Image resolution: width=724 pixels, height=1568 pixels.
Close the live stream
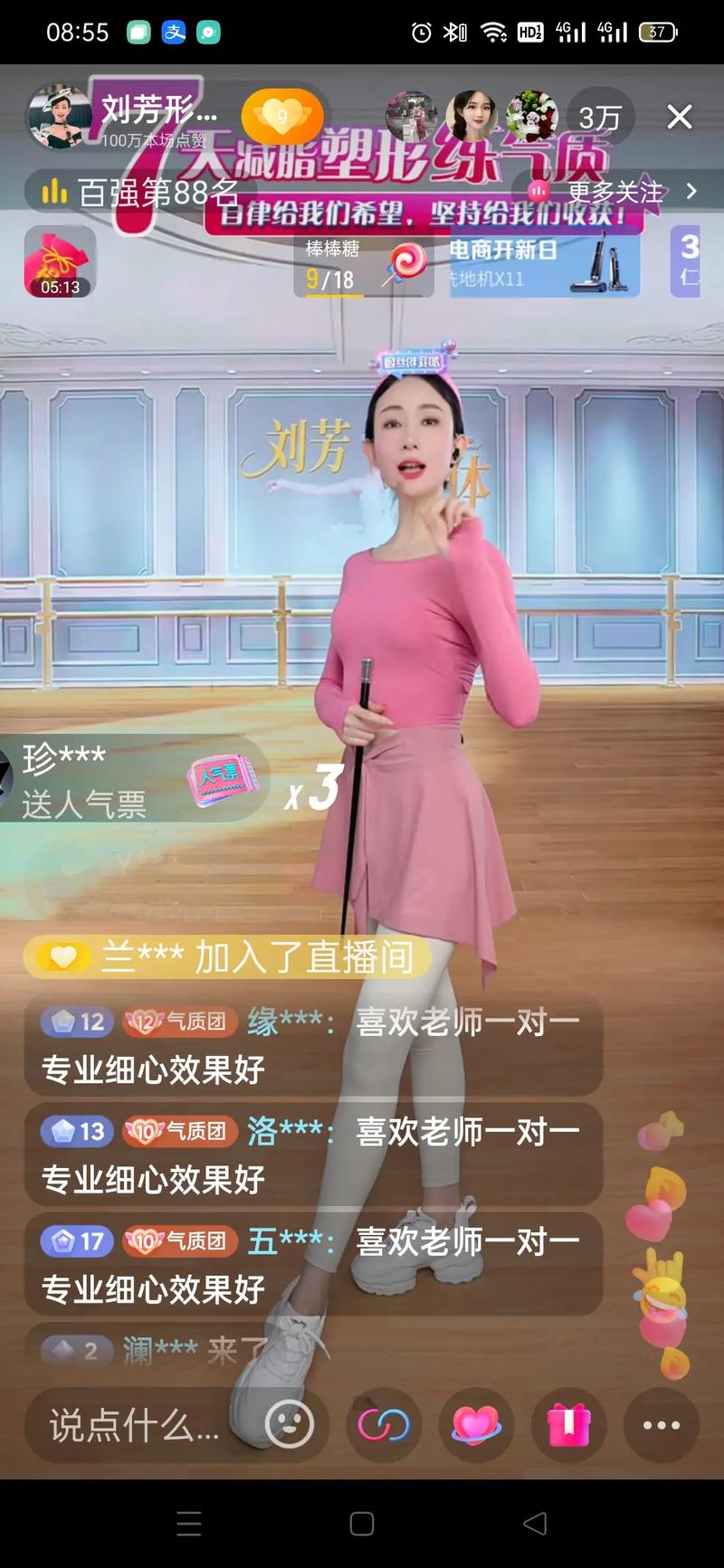(x=679, y=117)
